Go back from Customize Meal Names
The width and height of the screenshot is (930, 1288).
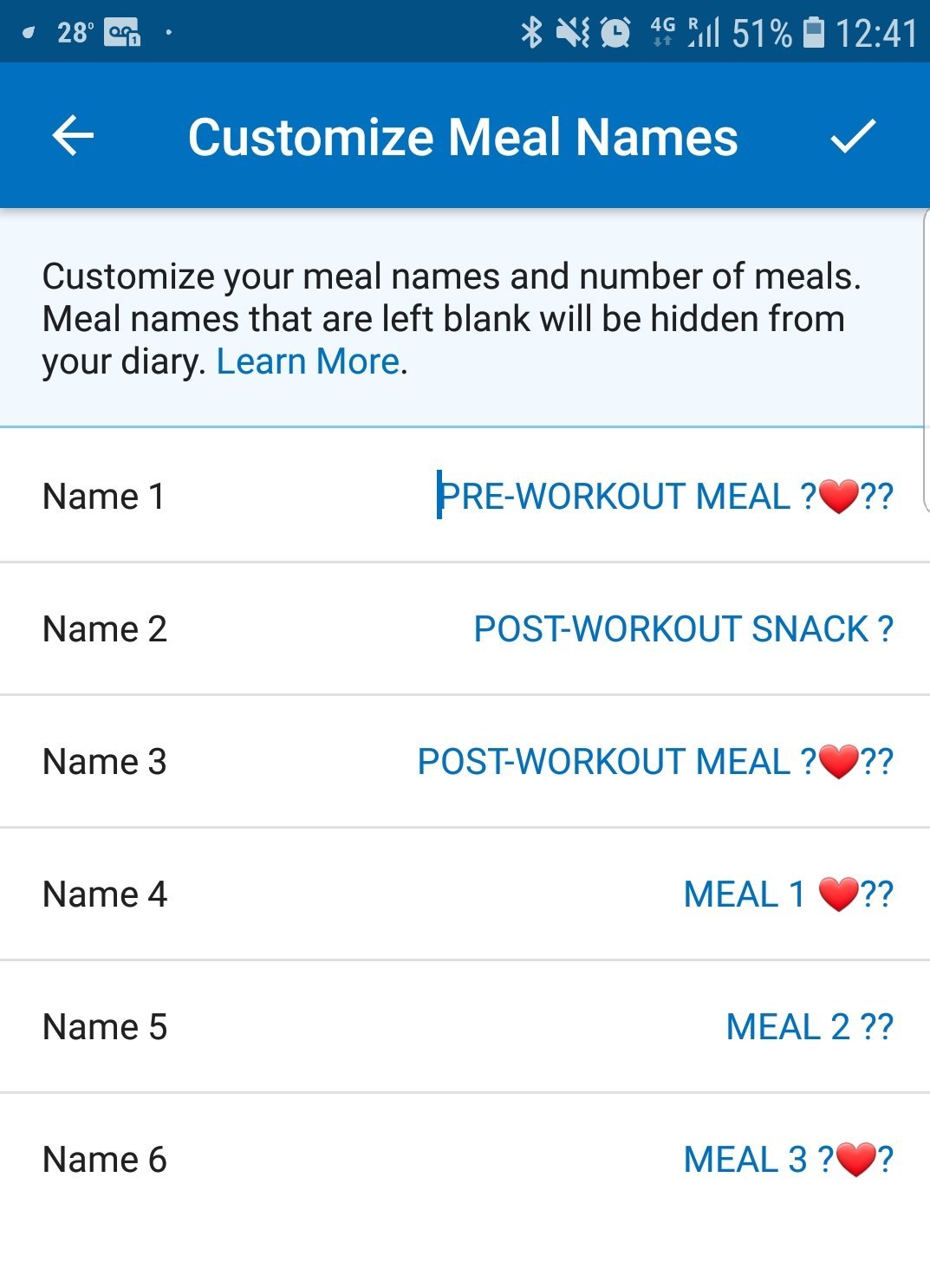tap(73, 136)
